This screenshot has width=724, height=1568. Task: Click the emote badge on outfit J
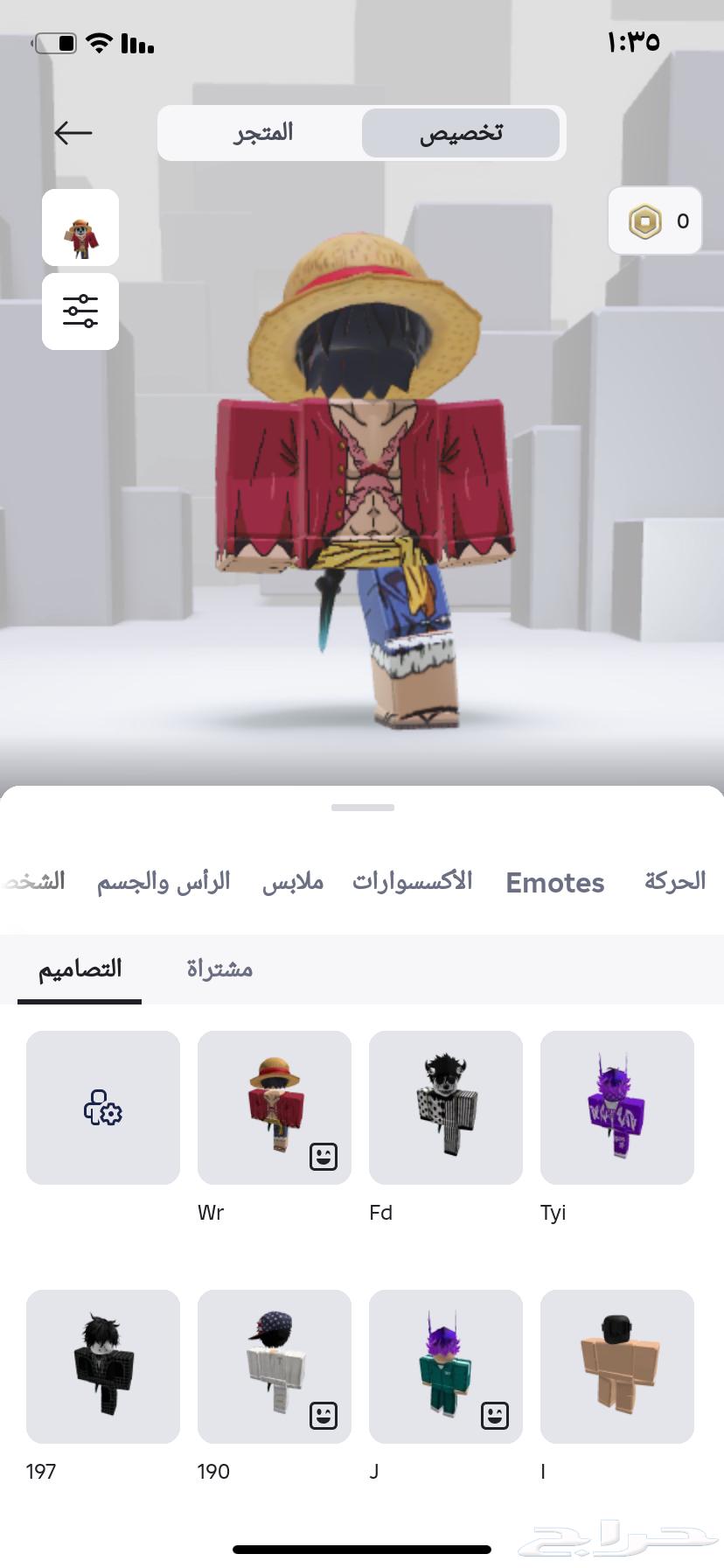coord(494,1415)
